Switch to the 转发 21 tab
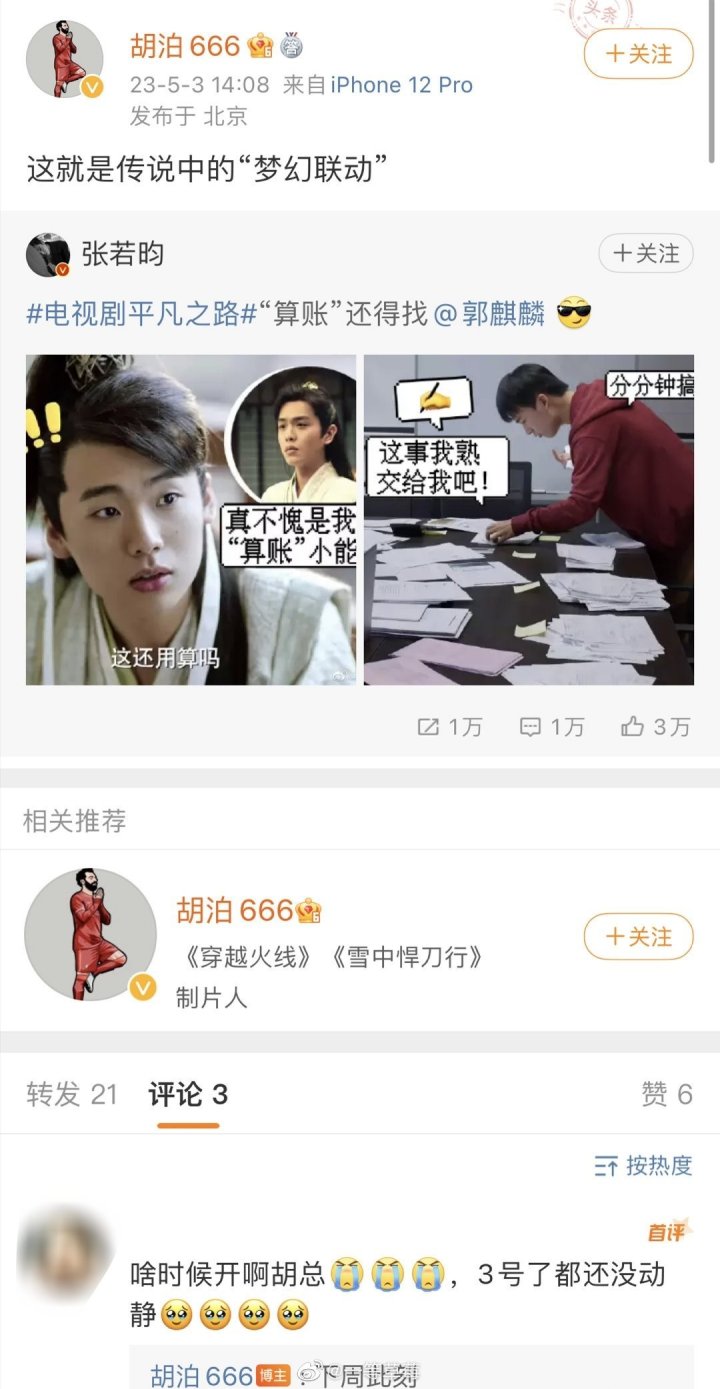720x1389 pixels. pyautogui.click(x=72, y=1094)
